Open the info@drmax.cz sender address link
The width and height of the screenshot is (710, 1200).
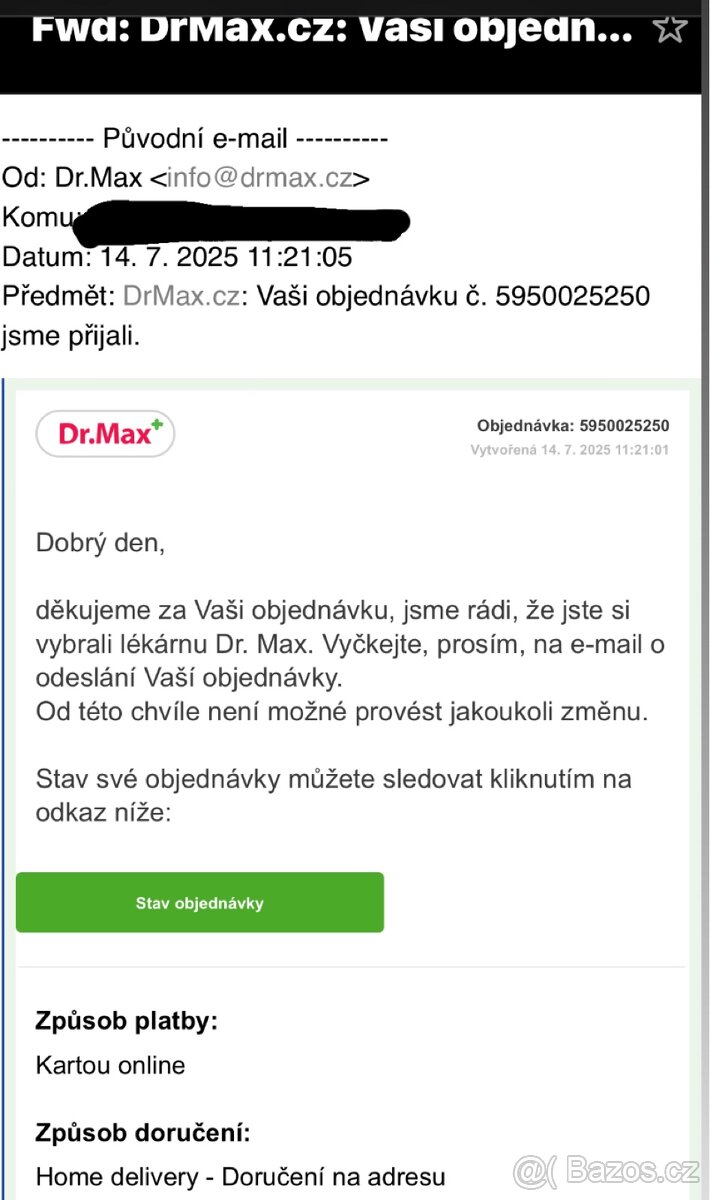pos(259,178)
